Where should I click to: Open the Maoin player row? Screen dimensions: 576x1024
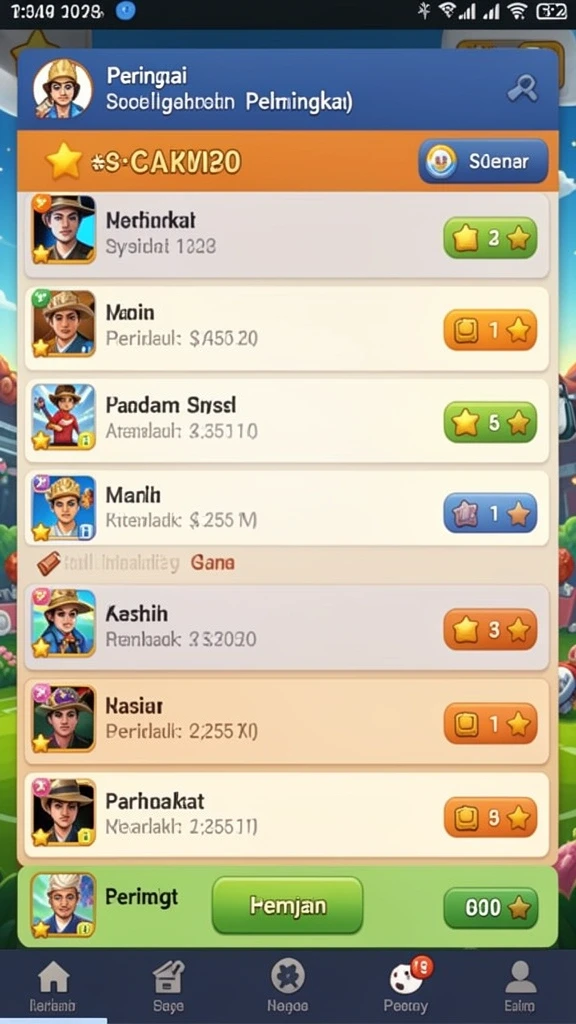click(x=287, y=328)
